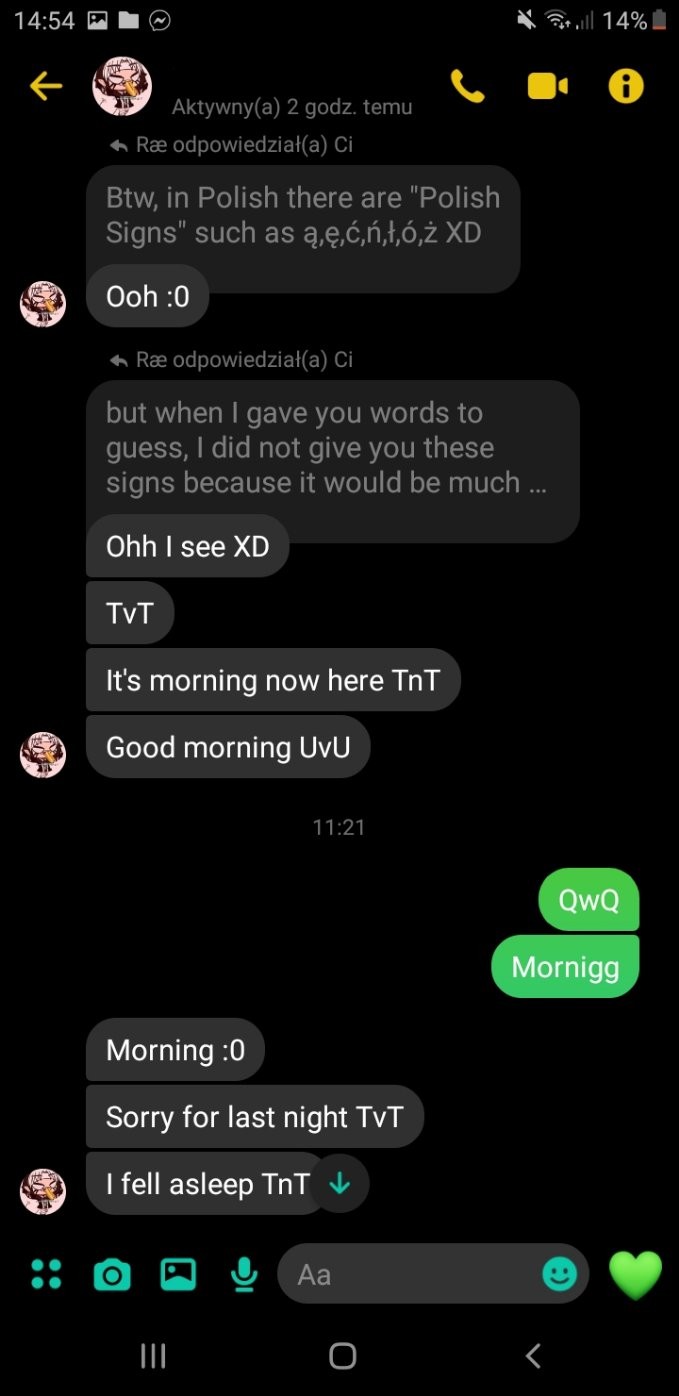Start a video call
Image resolution: width=679 pixels, height=1396 pixels.
point(547,87)
